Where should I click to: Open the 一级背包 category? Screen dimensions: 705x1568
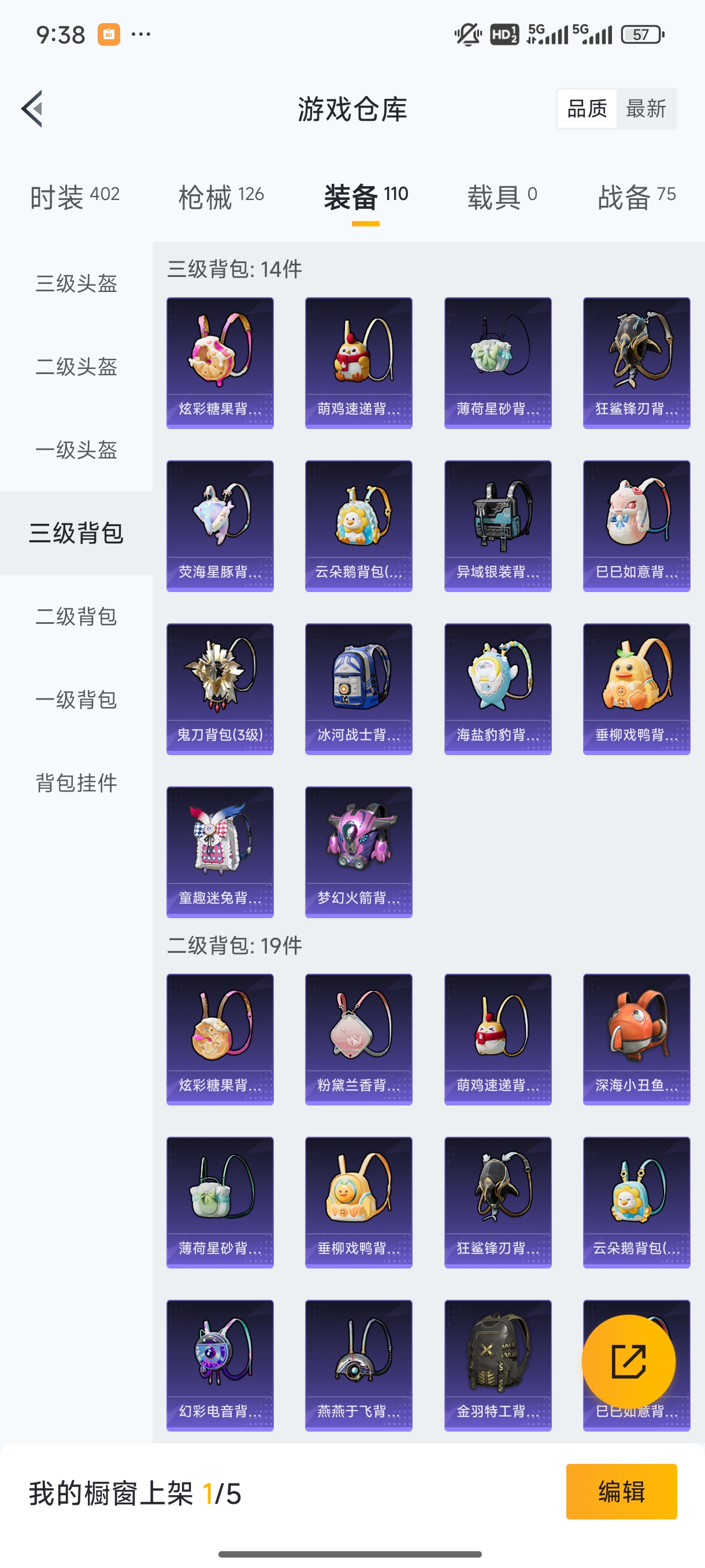(76, 700)
